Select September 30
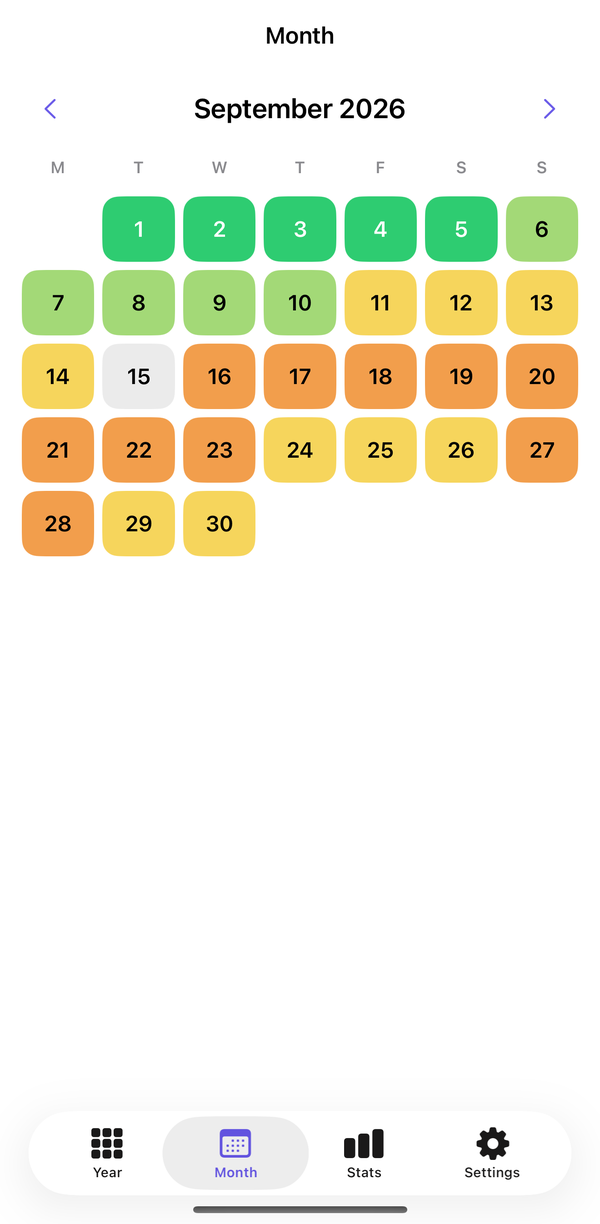600x1224 pixels. [x=219, y=523]
